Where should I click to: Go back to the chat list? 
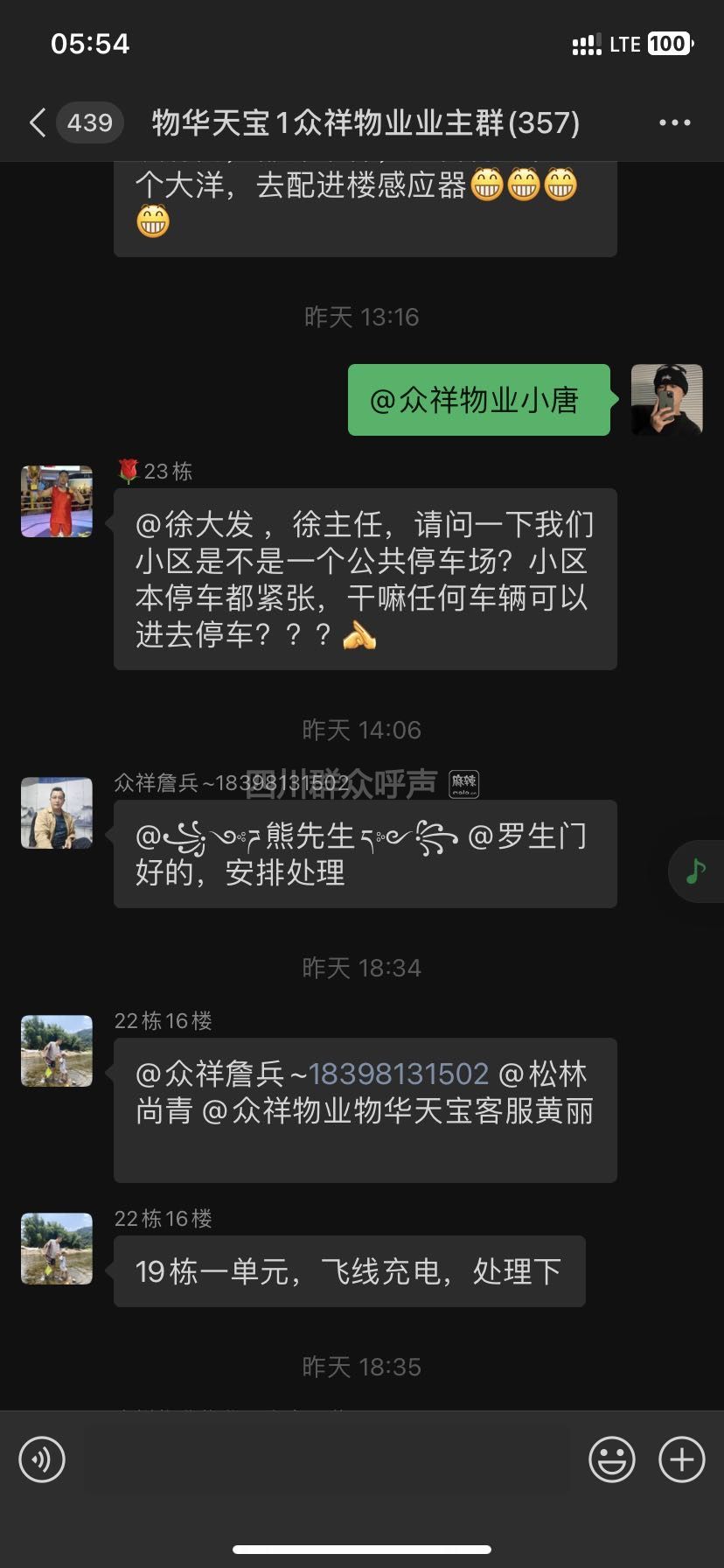pos(38,122)
